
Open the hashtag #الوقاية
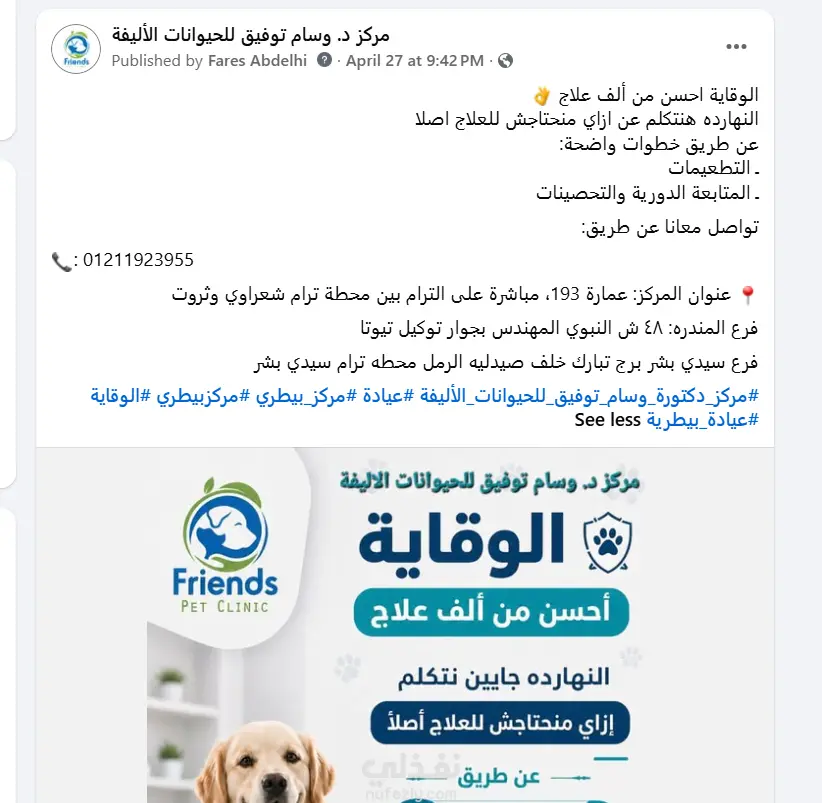121,396
